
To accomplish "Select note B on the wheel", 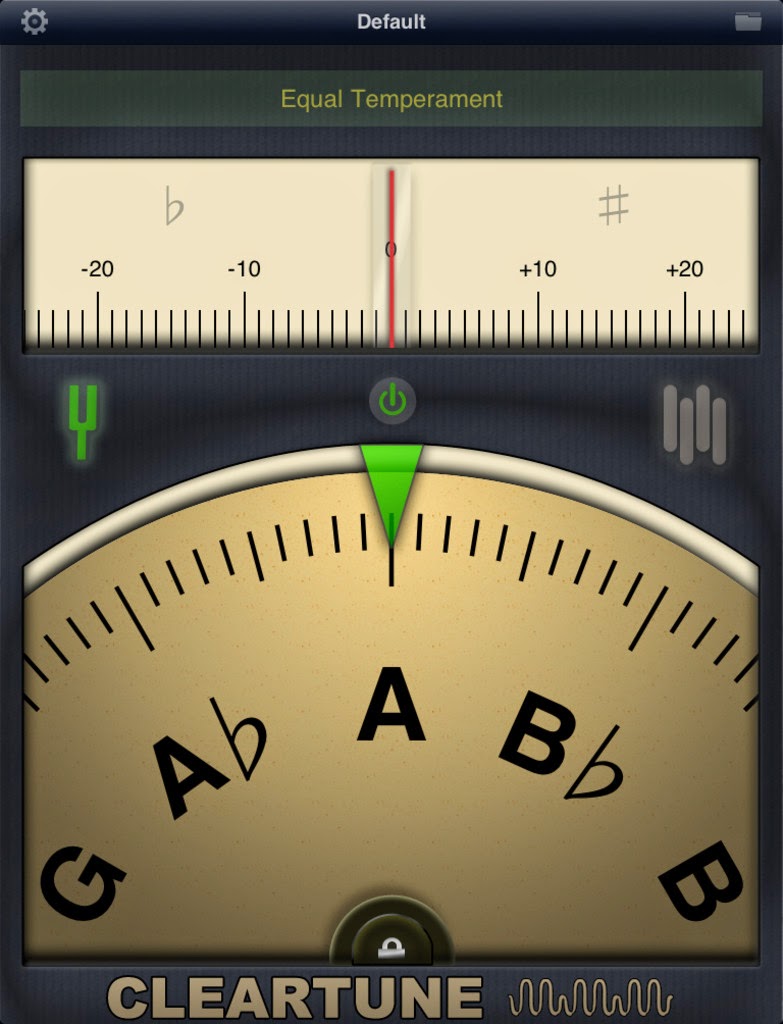I will [x=702, y=880].
